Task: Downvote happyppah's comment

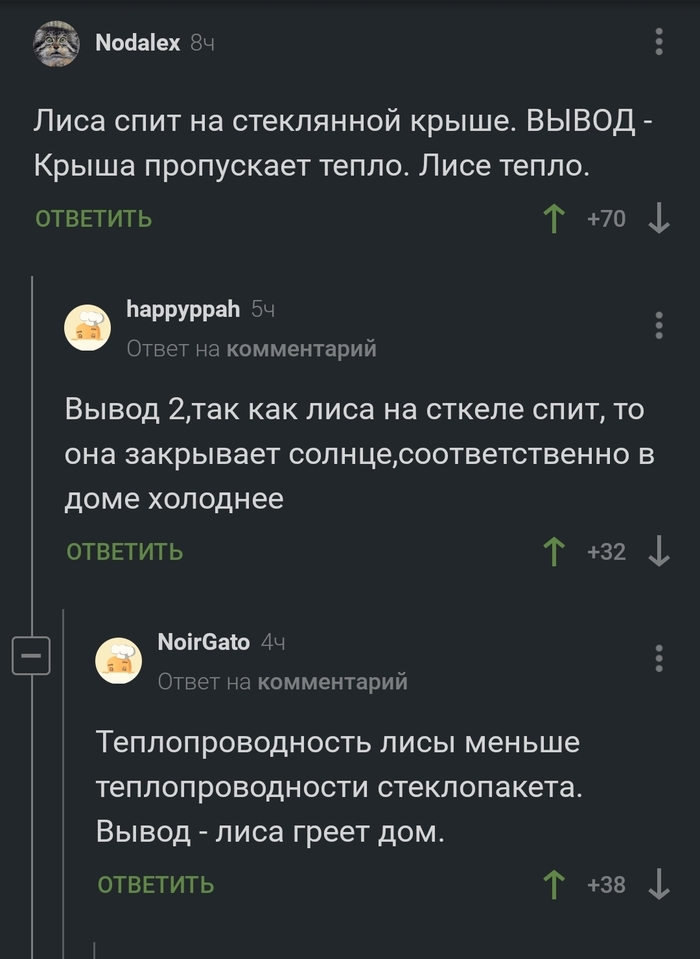Action: pos(659,551)
